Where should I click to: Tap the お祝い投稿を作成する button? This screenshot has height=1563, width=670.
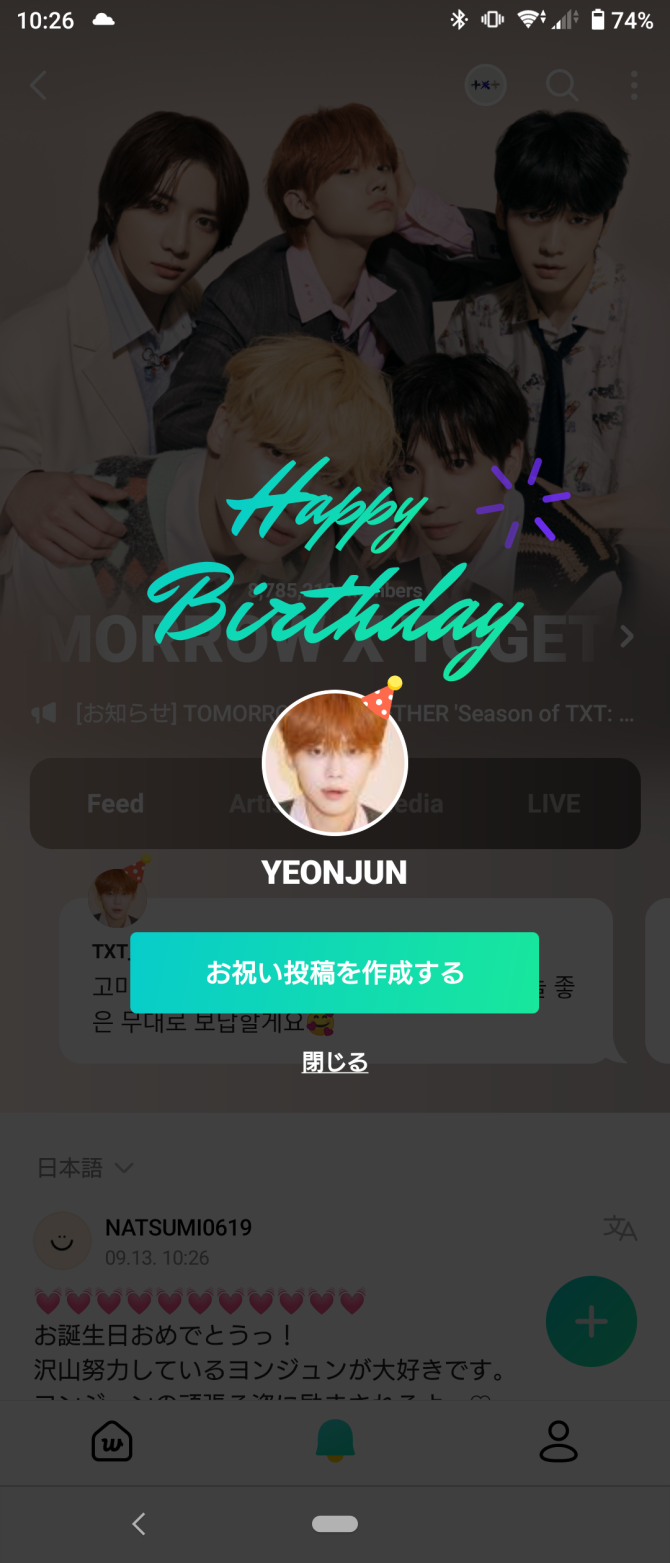(x=334, y=973)
